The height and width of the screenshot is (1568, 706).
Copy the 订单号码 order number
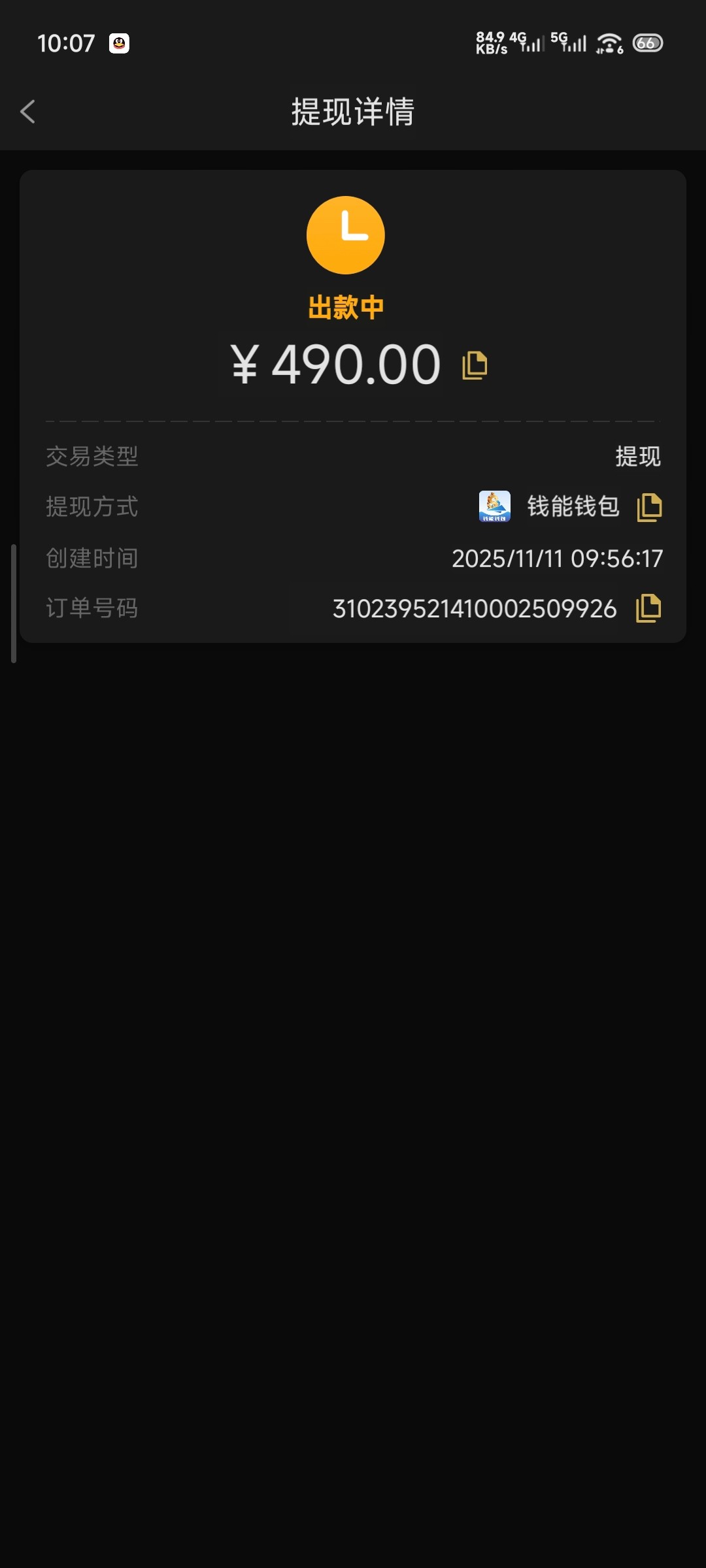pos(648,608)
